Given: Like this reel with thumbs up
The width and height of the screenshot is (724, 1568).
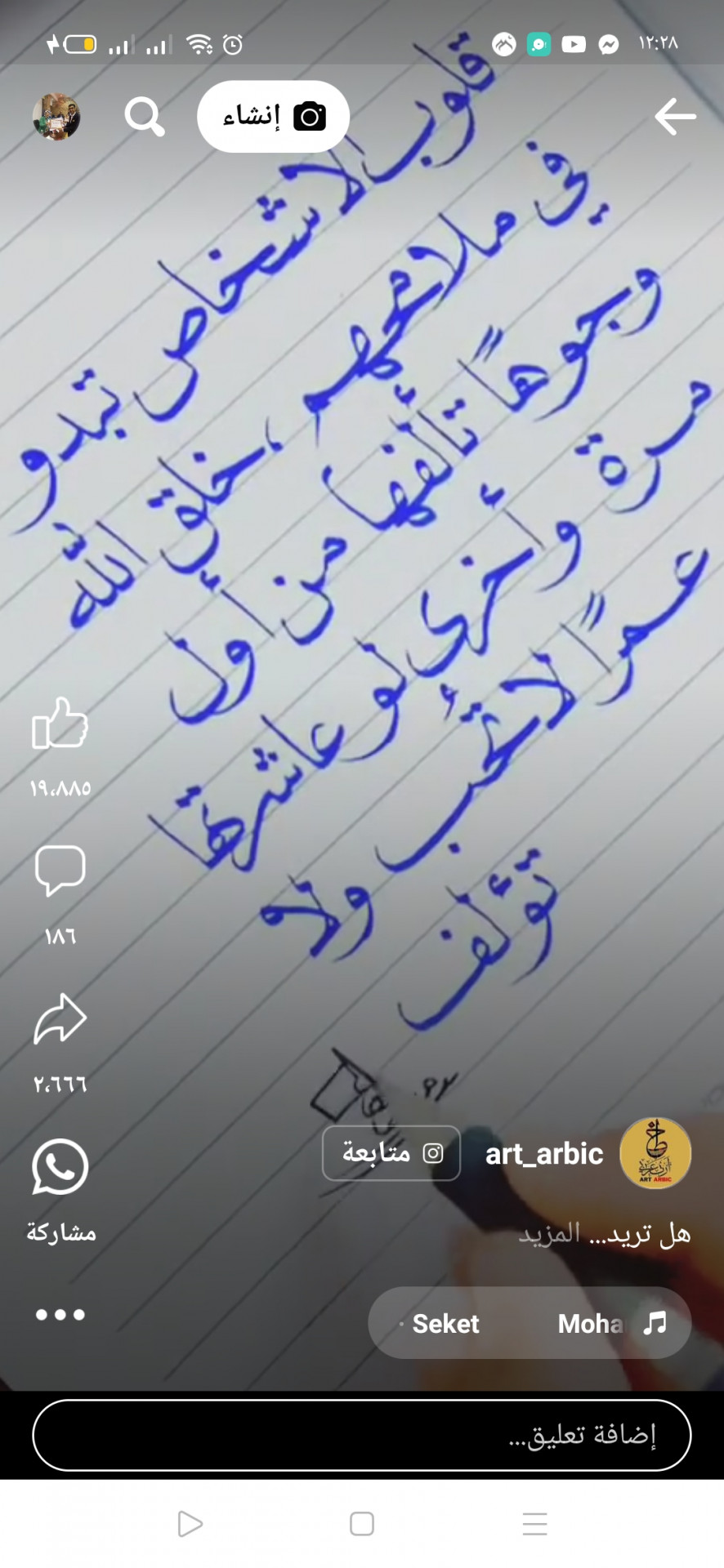Looking at the screenshot, I should pos(60,724).
